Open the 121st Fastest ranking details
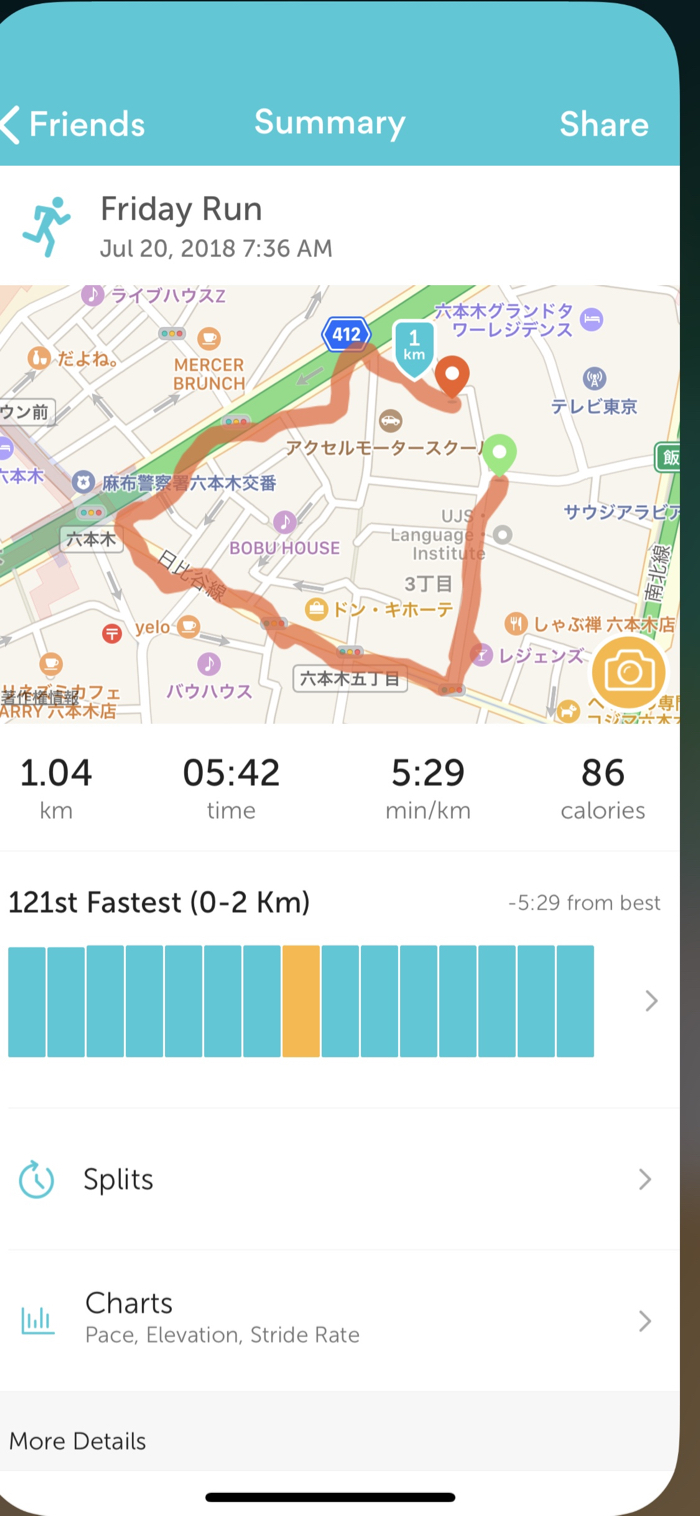Image resolution: width=700 pixels, height=1516 pixels. click(x=651, y=1000)
